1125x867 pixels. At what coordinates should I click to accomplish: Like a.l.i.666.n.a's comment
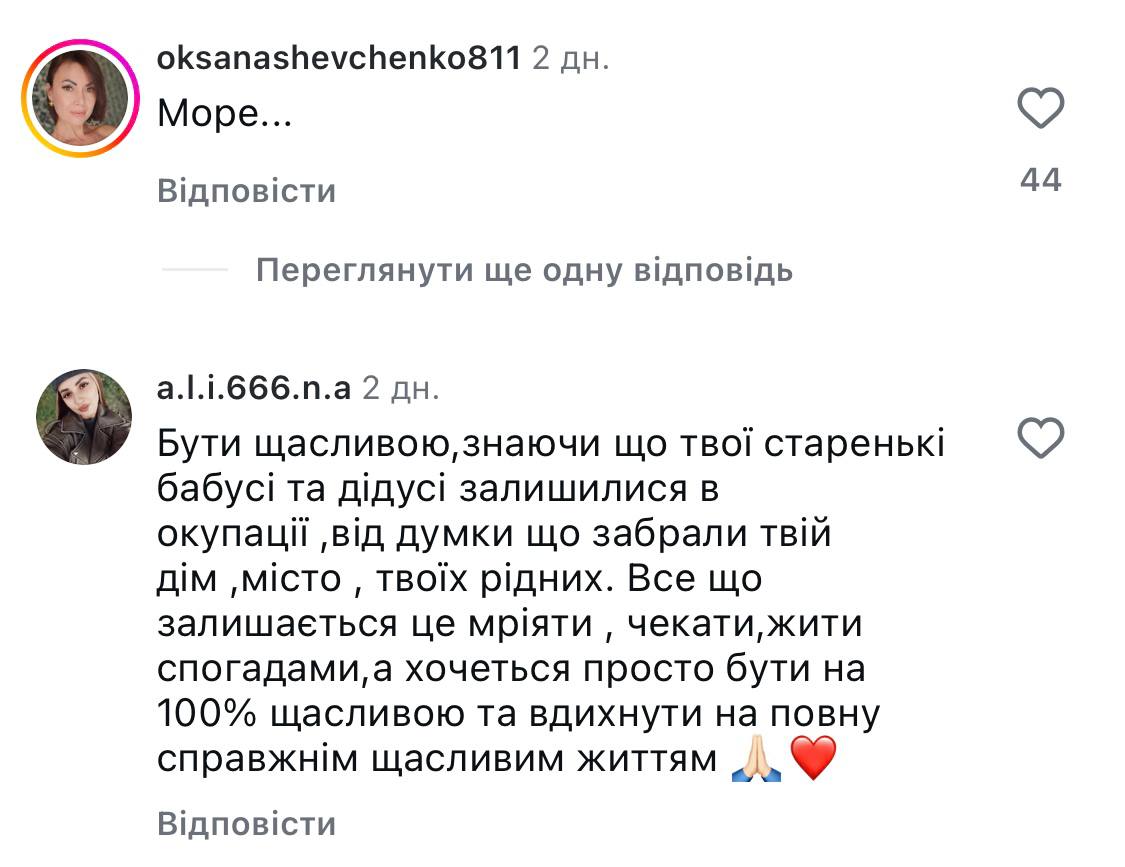[x=1040, y=440]
